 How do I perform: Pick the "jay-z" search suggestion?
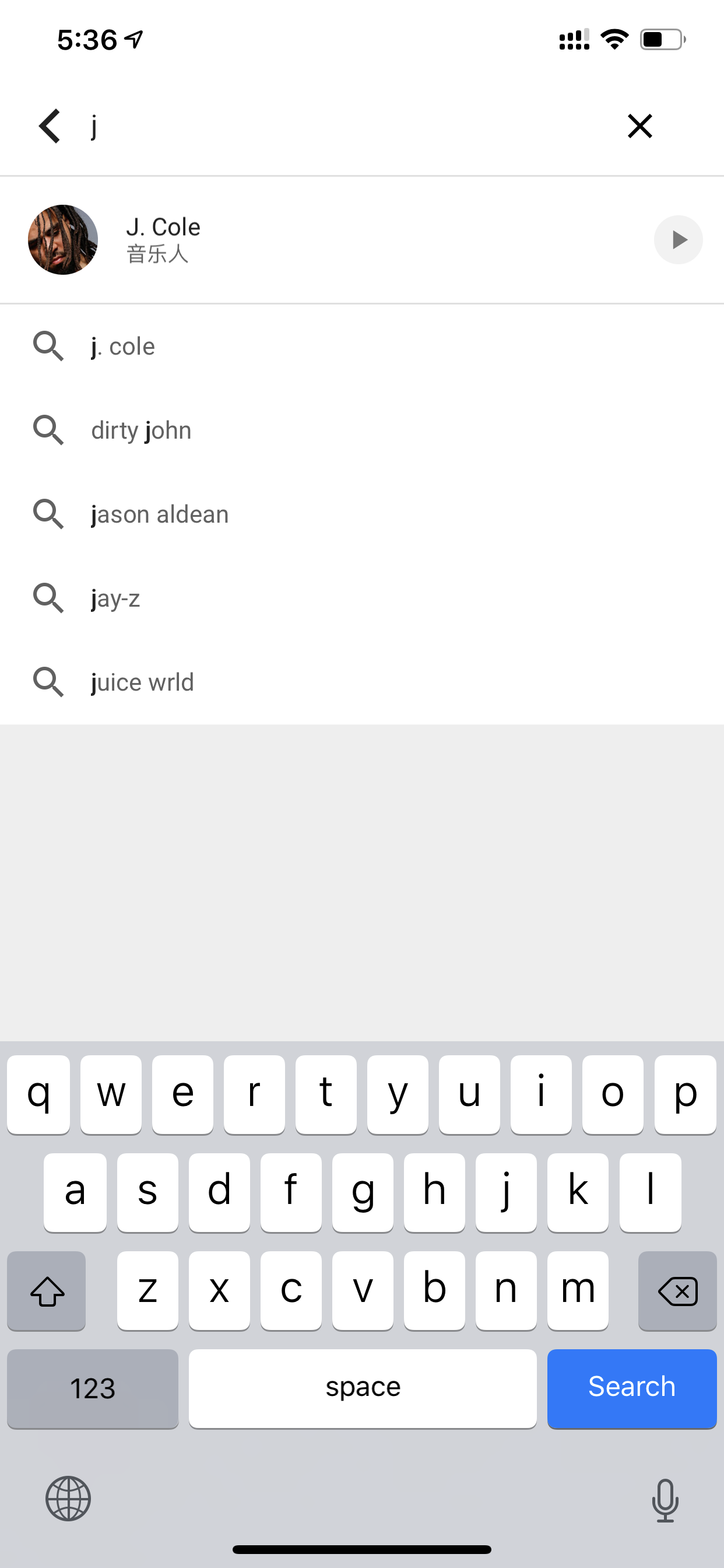362,598
